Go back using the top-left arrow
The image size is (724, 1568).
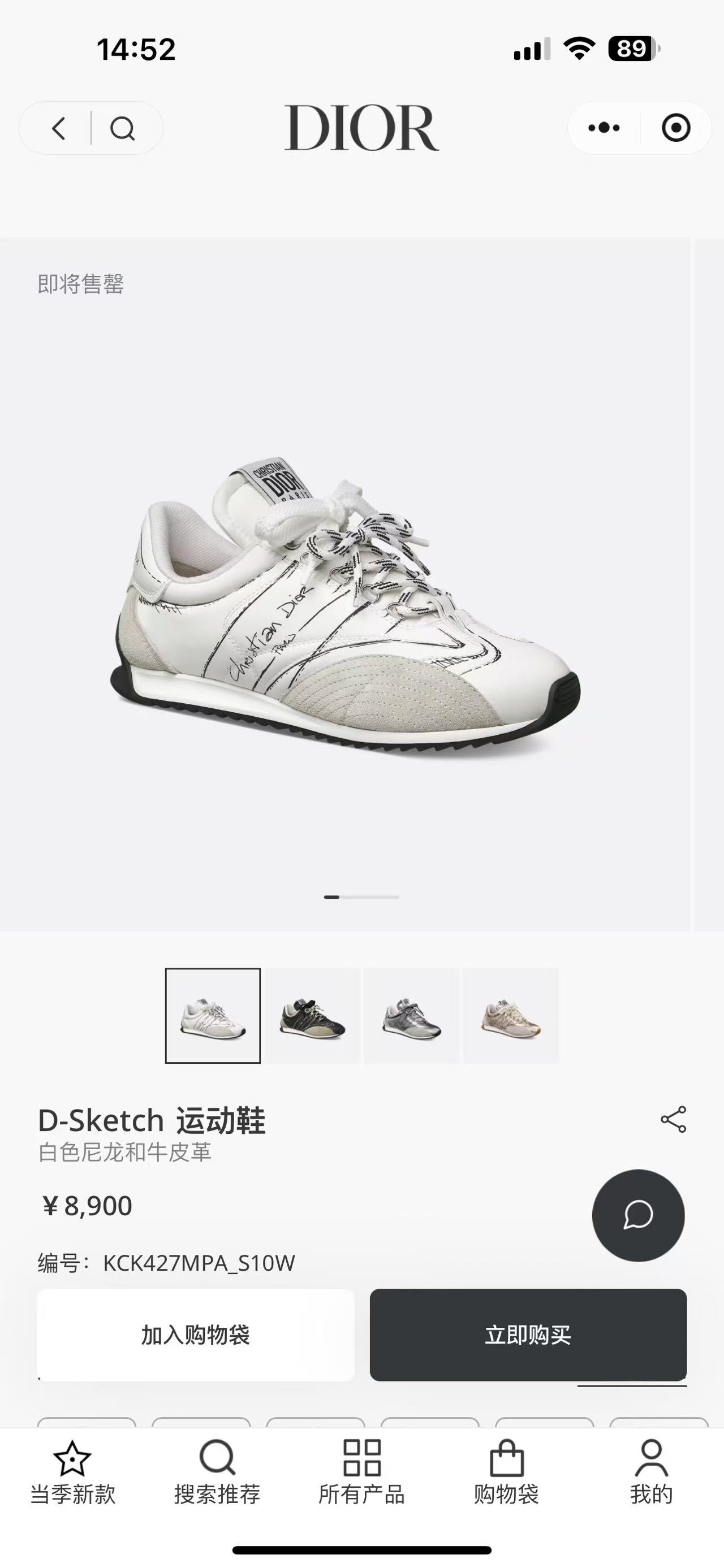[58, 128]
